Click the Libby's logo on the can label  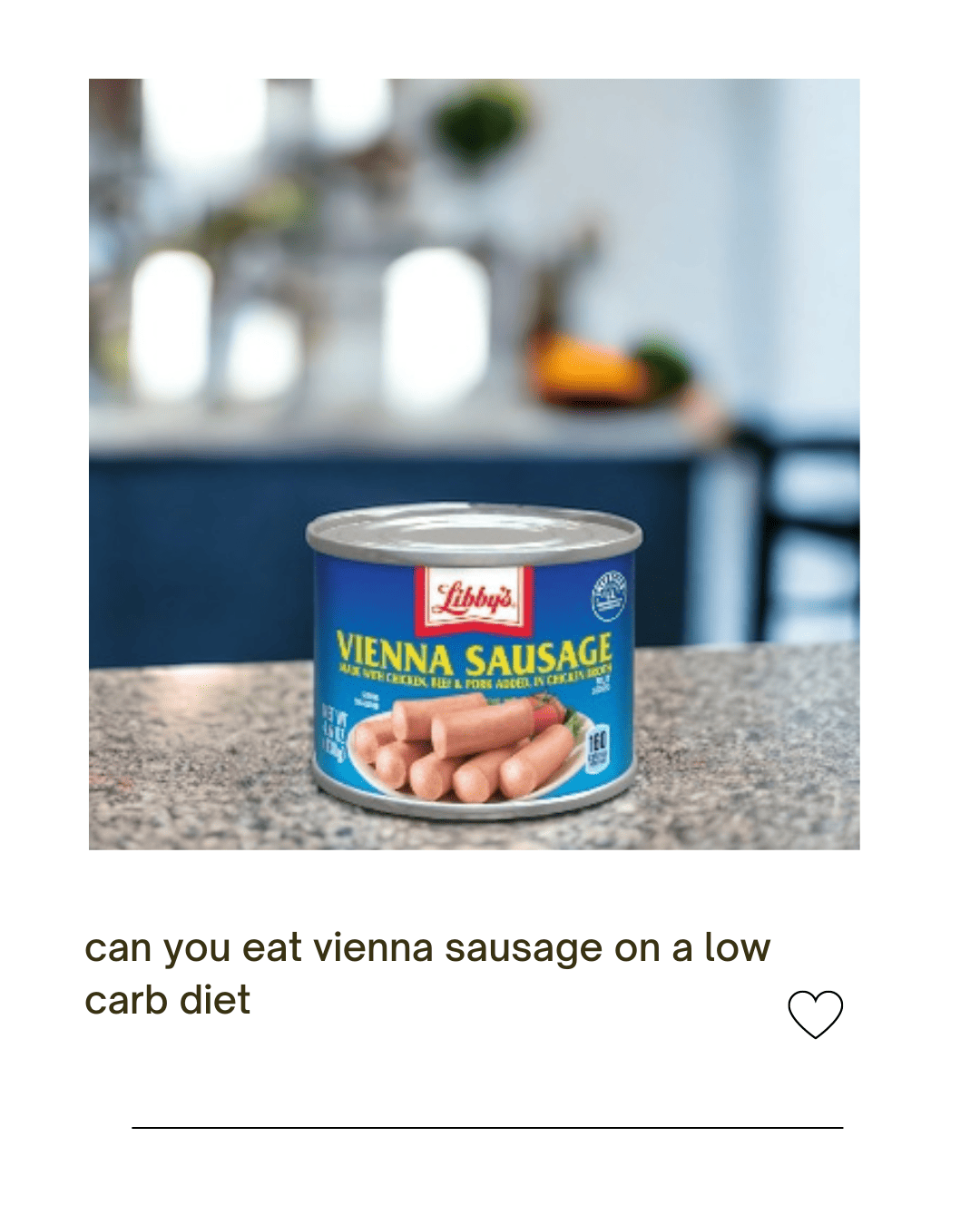(x=475, y=597)
